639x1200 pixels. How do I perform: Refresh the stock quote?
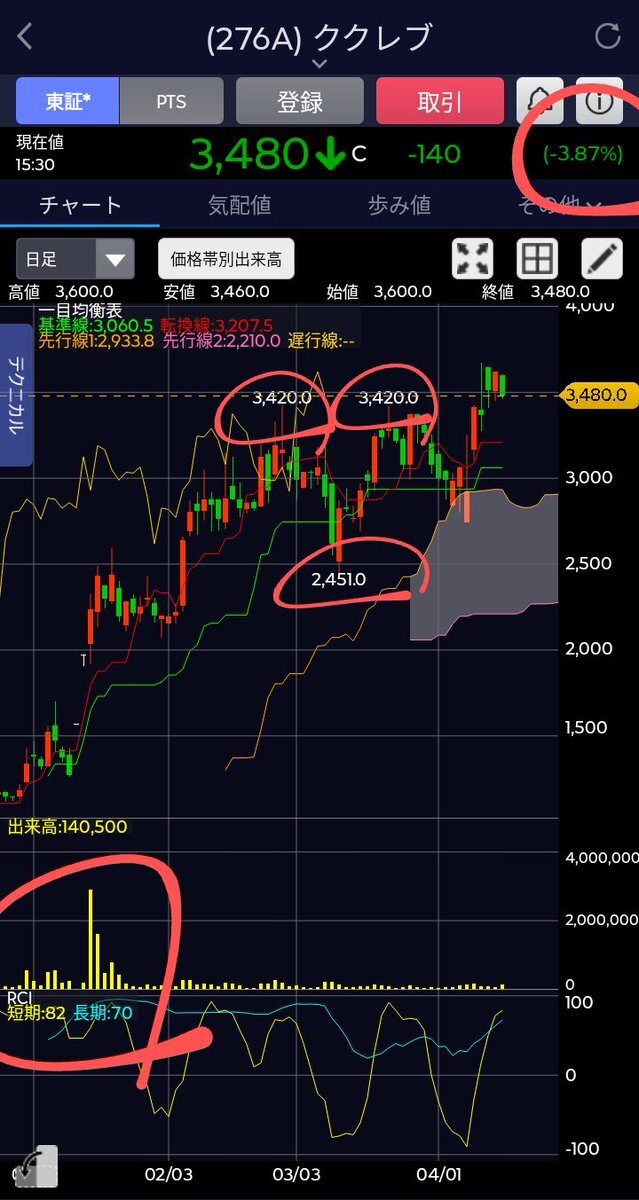[607, 37]
